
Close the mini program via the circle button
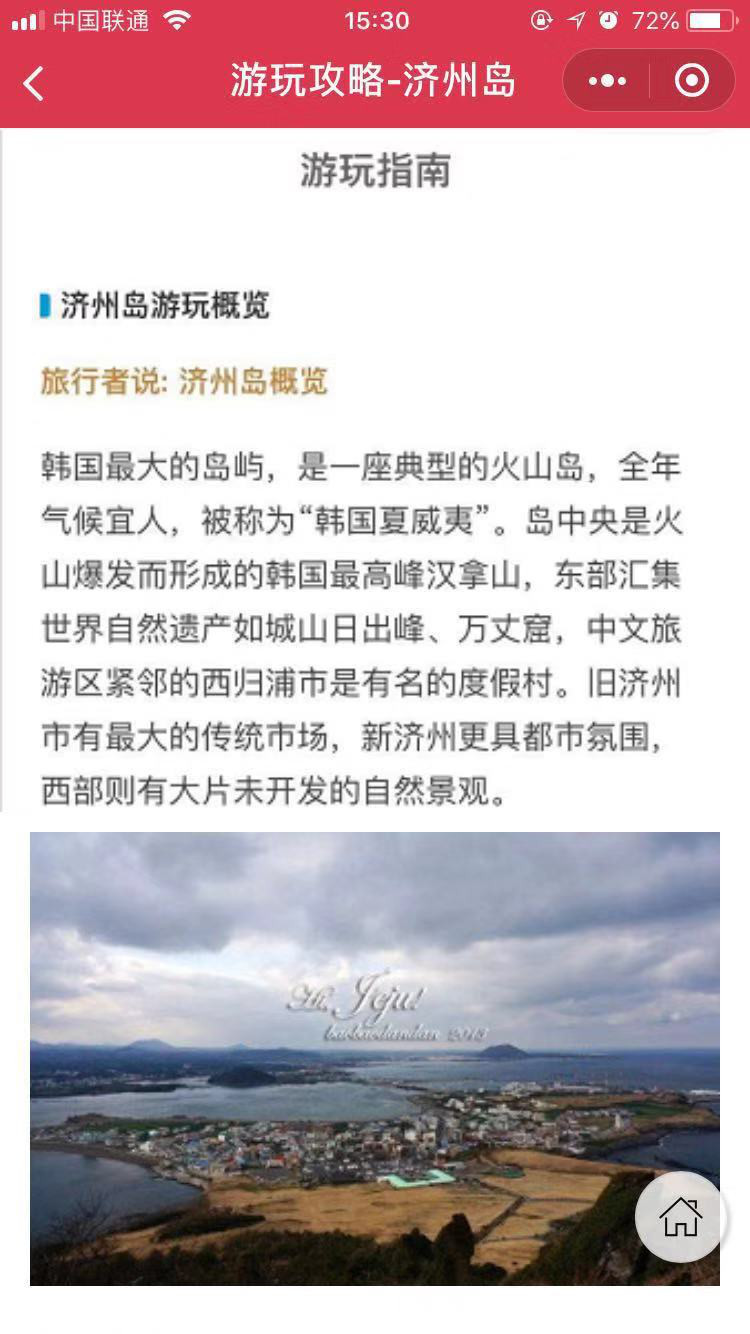(x=692, y=81)
